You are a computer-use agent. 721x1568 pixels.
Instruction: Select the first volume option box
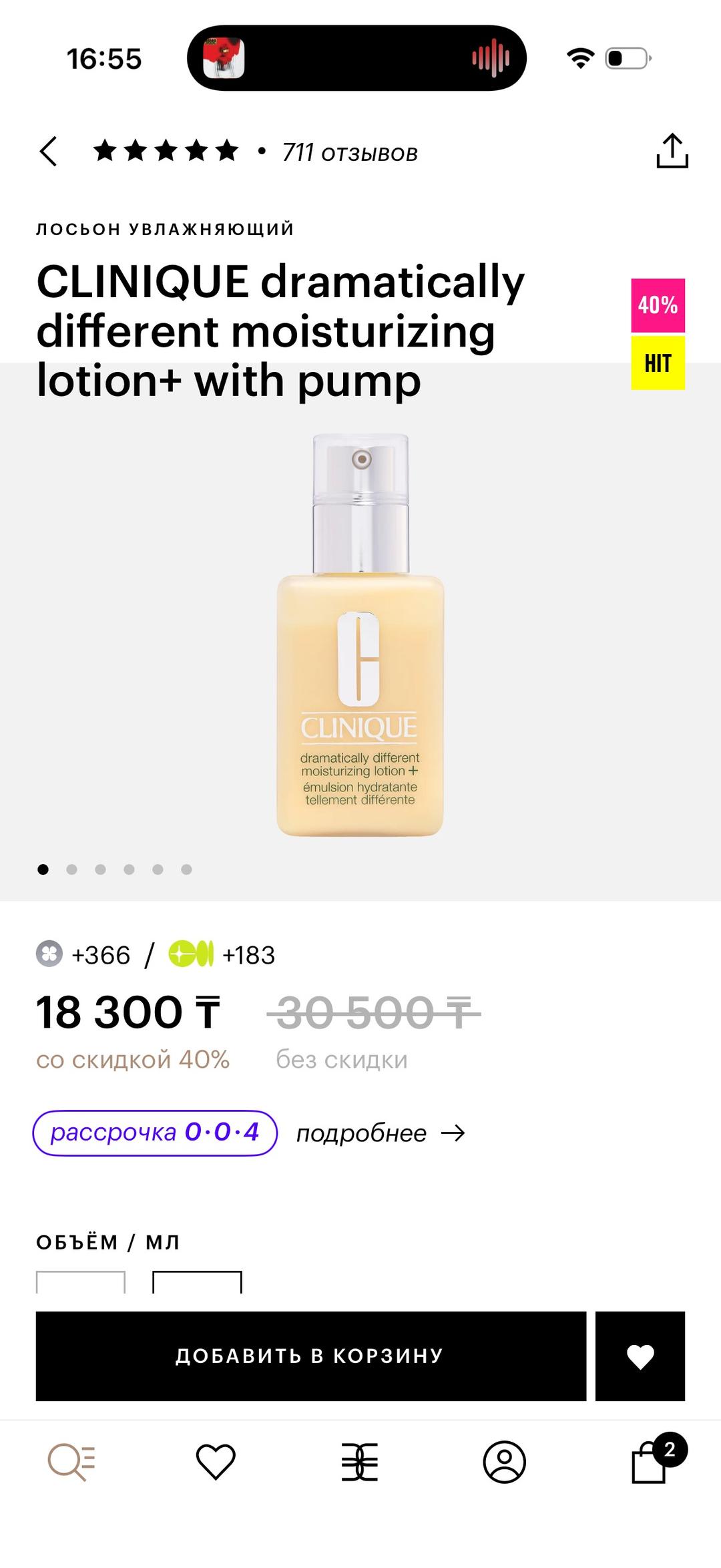(x=81, y=1282)
